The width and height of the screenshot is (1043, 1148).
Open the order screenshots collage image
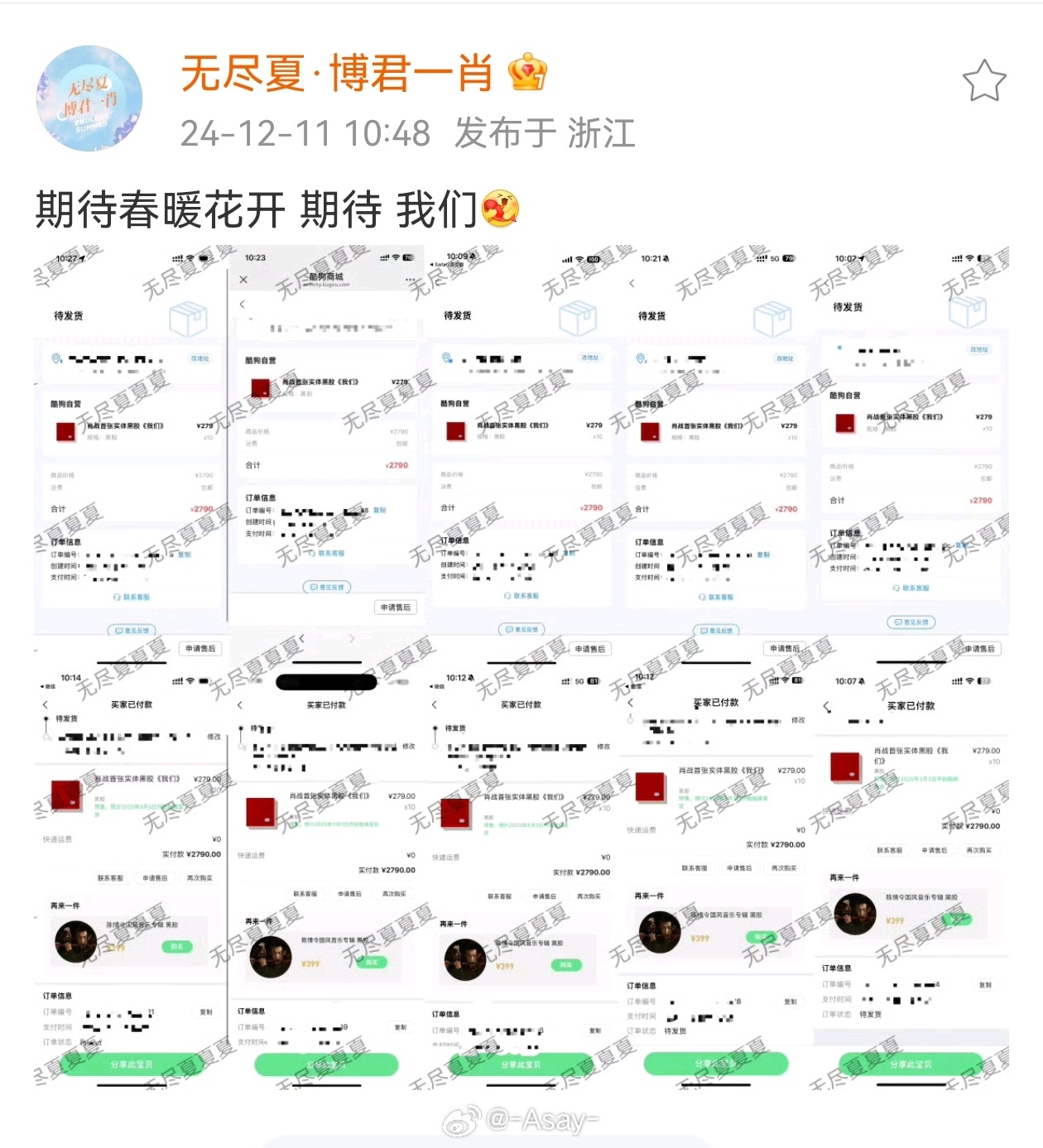(521, 666)
